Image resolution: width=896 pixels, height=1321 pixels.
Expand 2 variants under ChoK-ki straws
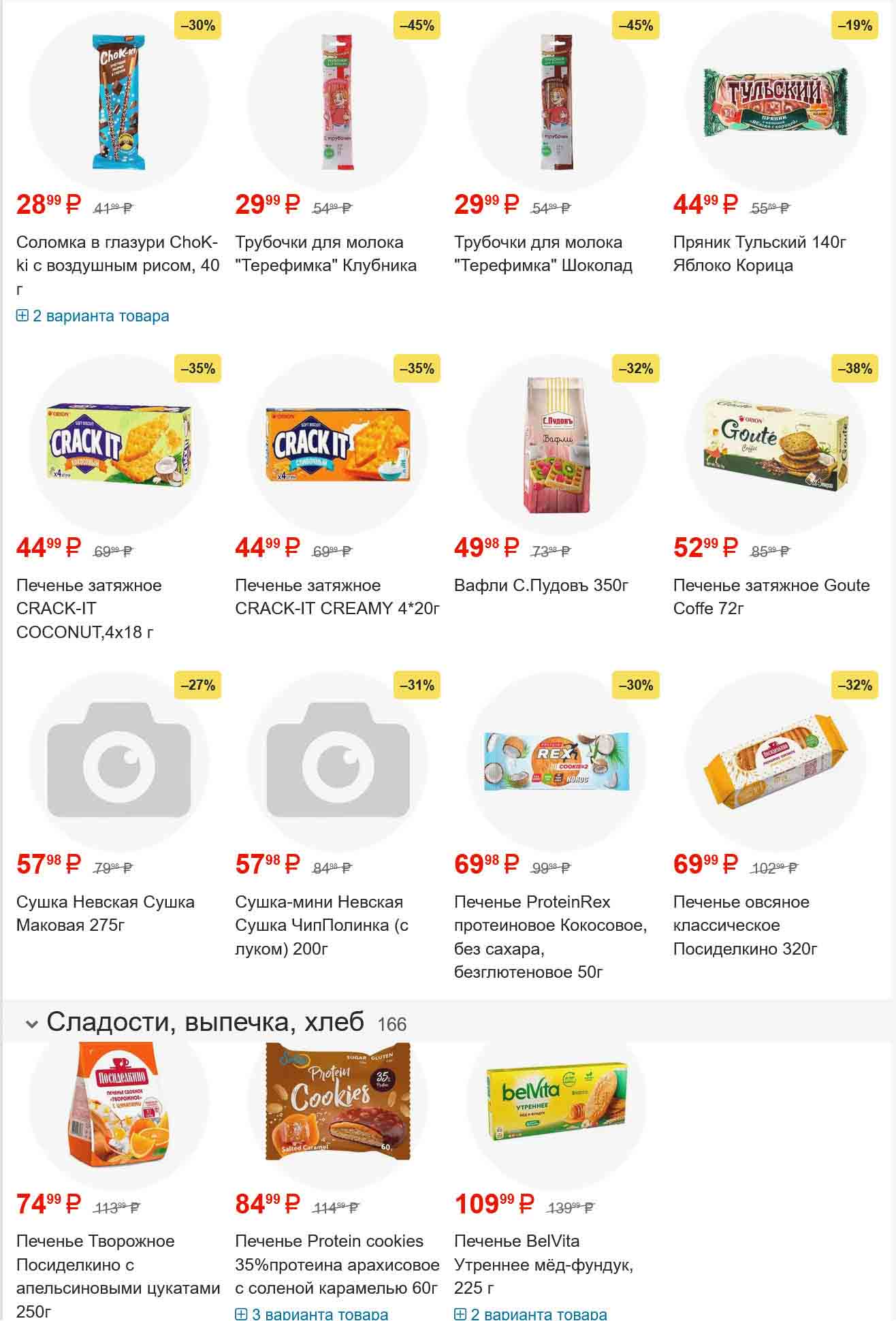(x=93, y=316)
